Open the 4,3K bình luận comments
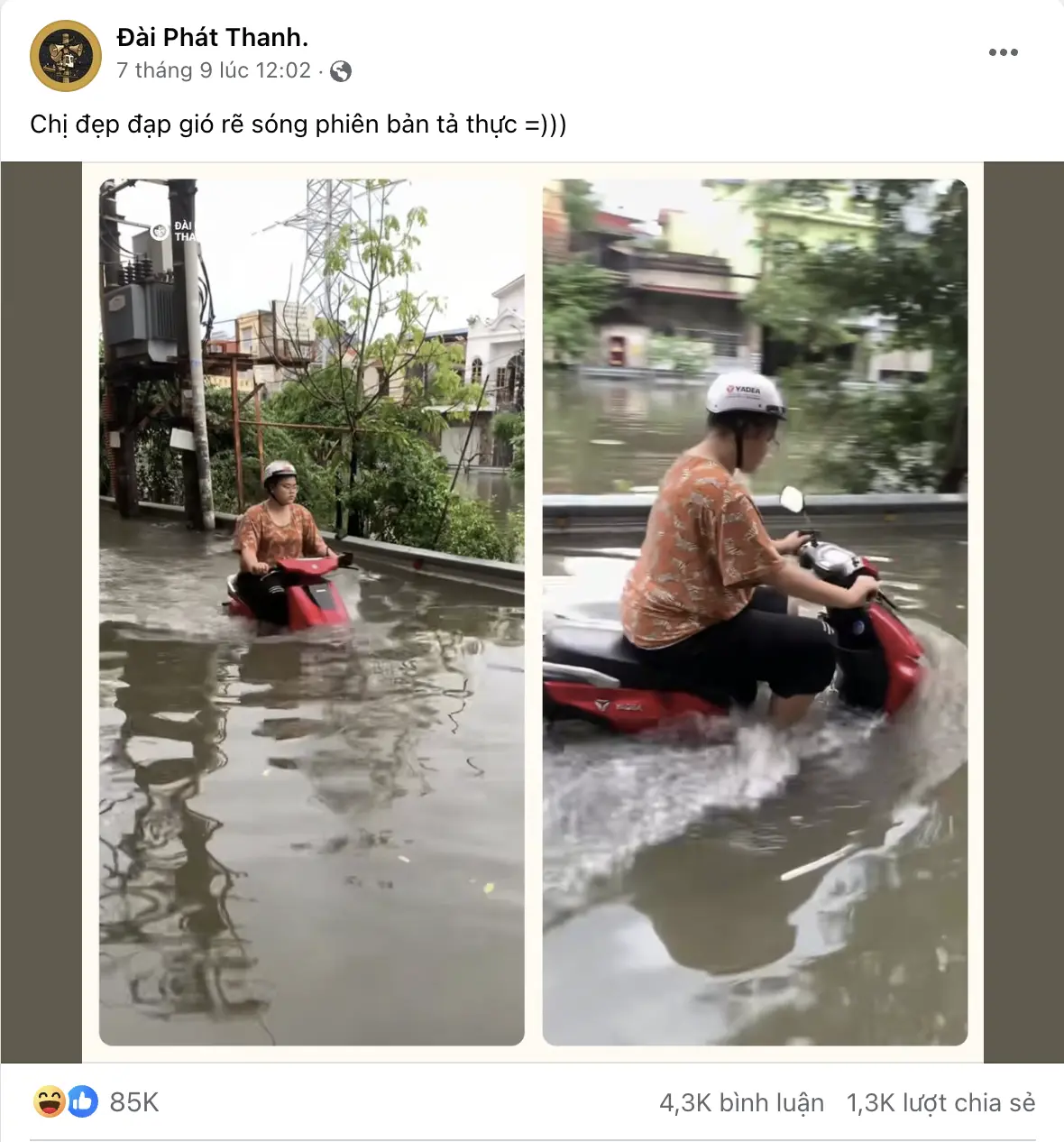 (x=741, y=1102)
